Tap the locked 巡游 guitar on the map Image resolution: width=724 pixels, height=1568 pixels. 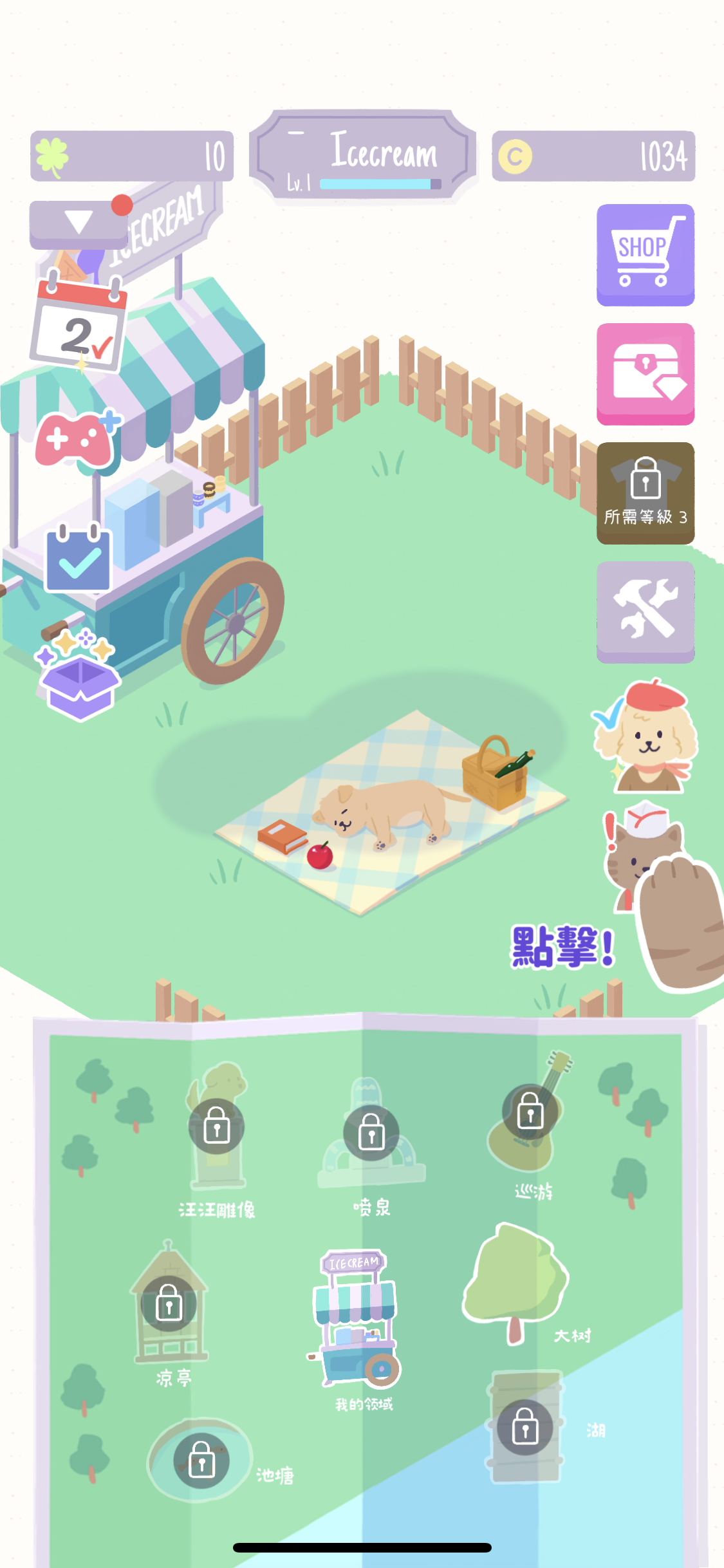pos(530,1110)
